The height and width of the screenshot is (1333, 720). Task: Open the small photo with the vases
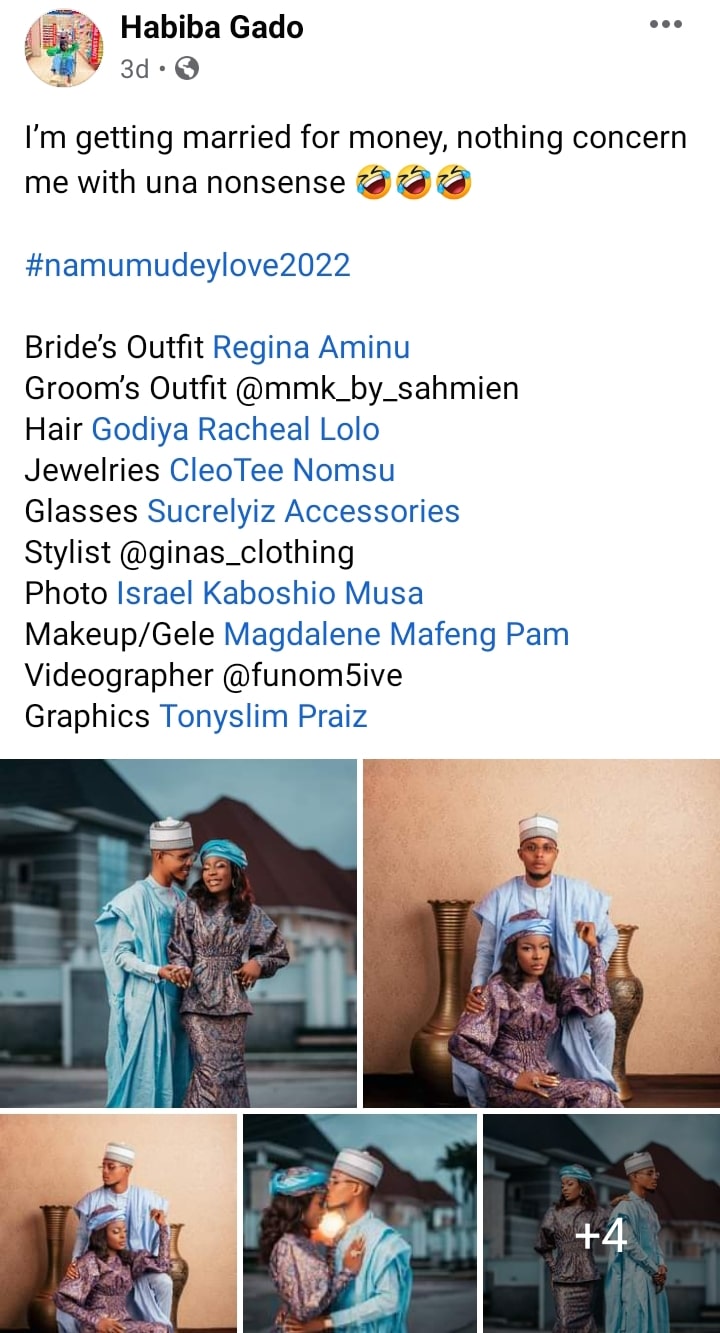click(x=118, y=1223)
